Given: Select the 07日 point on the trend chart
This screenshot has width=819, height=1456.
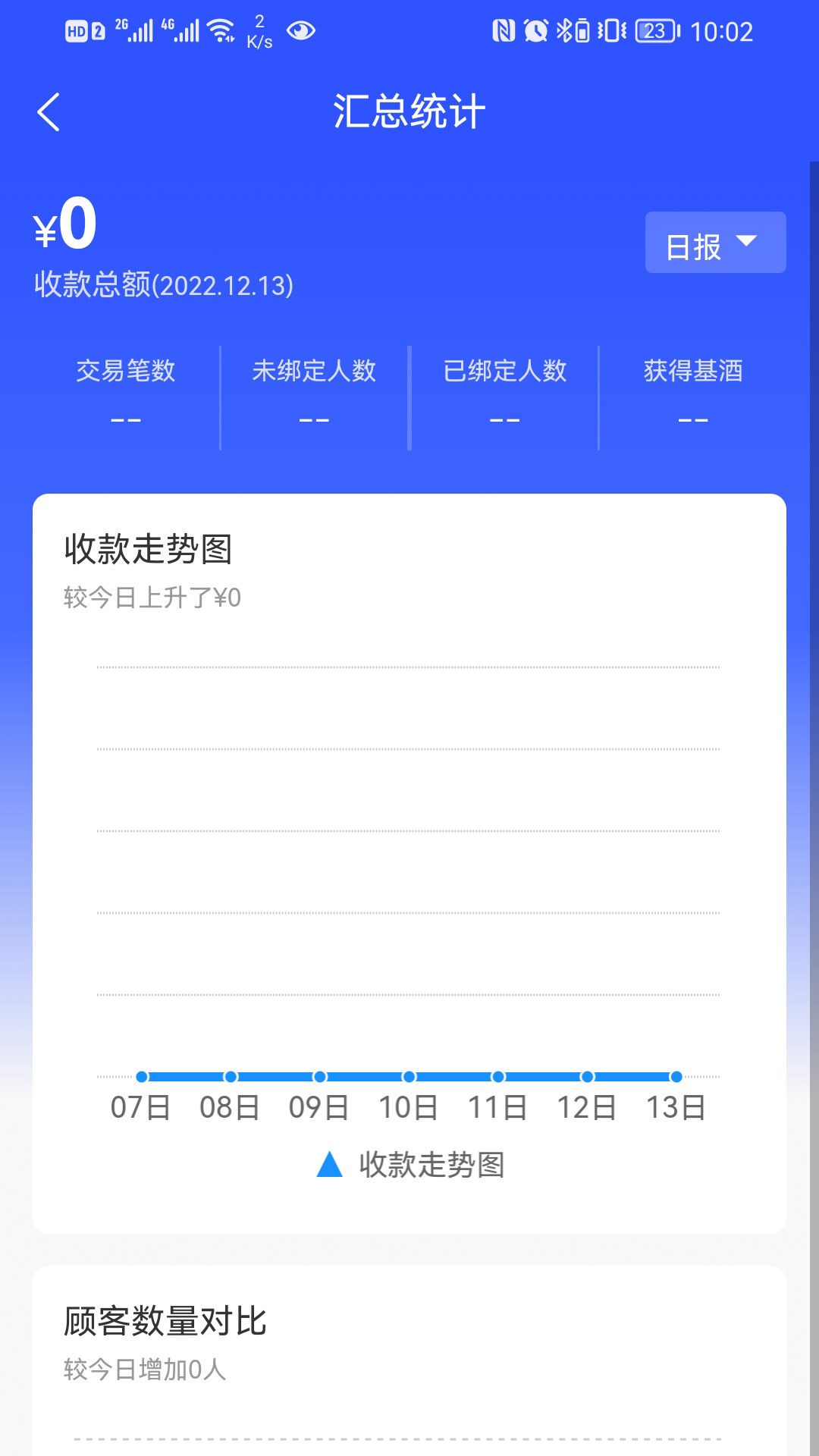Looking at the screenshot, I should 142,1077.
